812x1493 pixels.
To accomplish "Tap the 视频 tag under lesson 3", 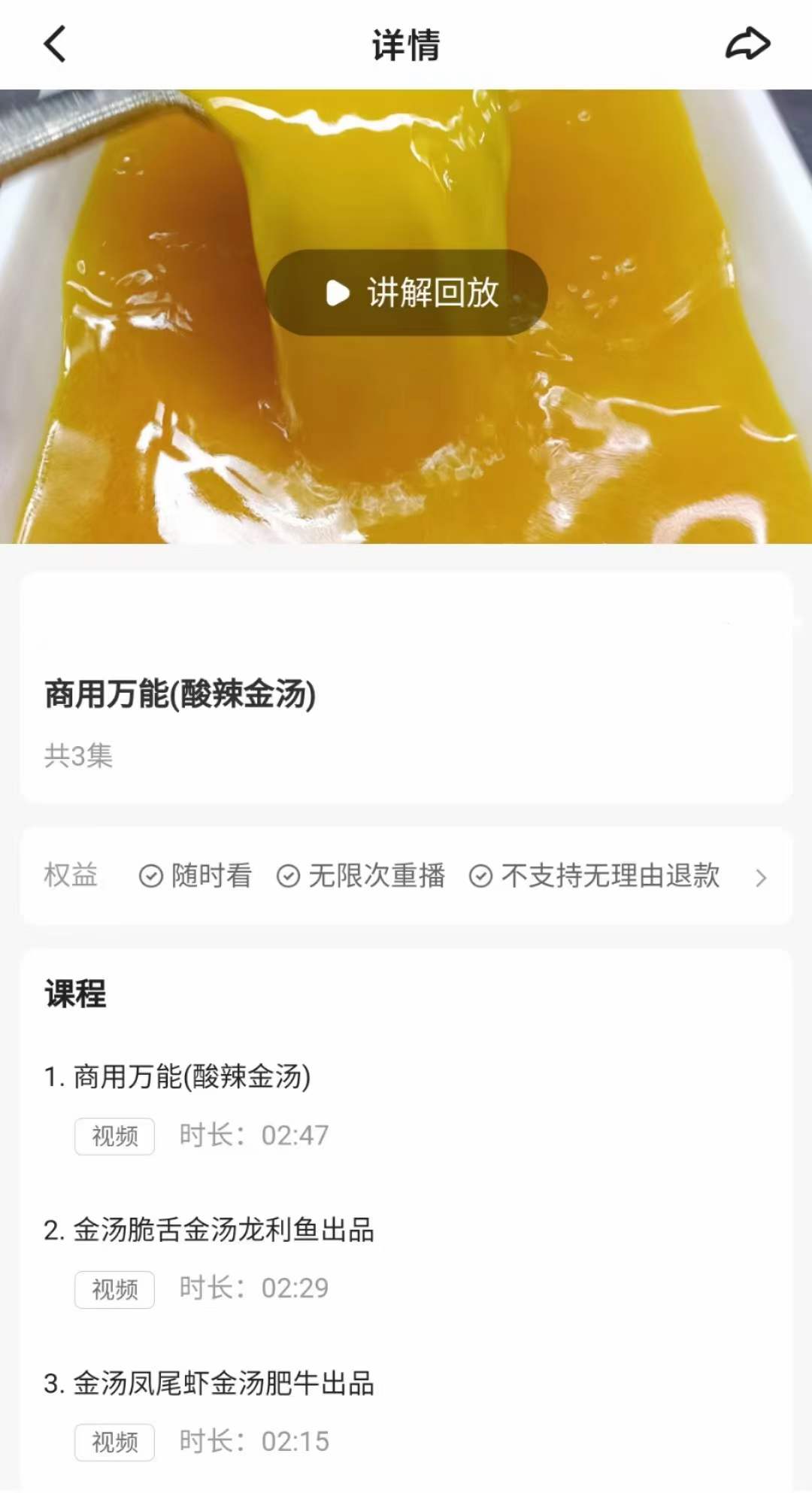I will (114, 1442).
